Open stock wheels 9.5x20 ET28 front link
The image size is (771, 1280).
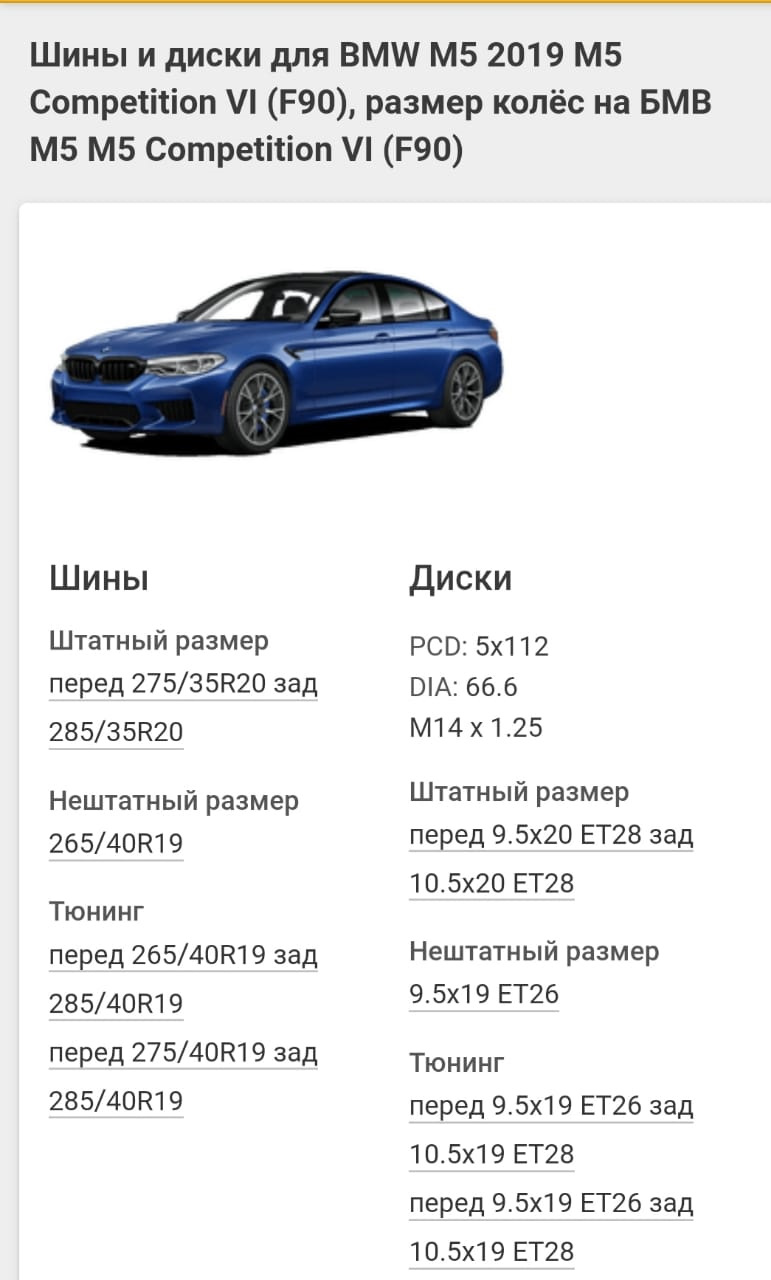coord(550,836)
